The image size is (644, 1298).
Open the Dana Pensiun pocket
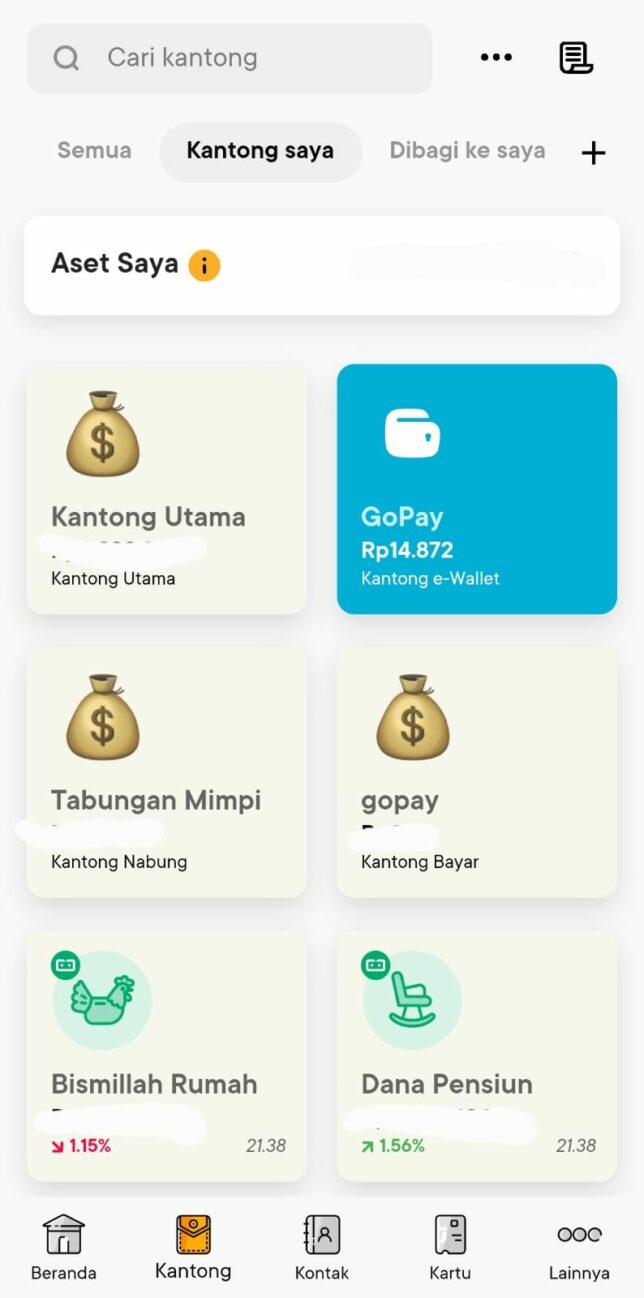[x=477, y=1056]
